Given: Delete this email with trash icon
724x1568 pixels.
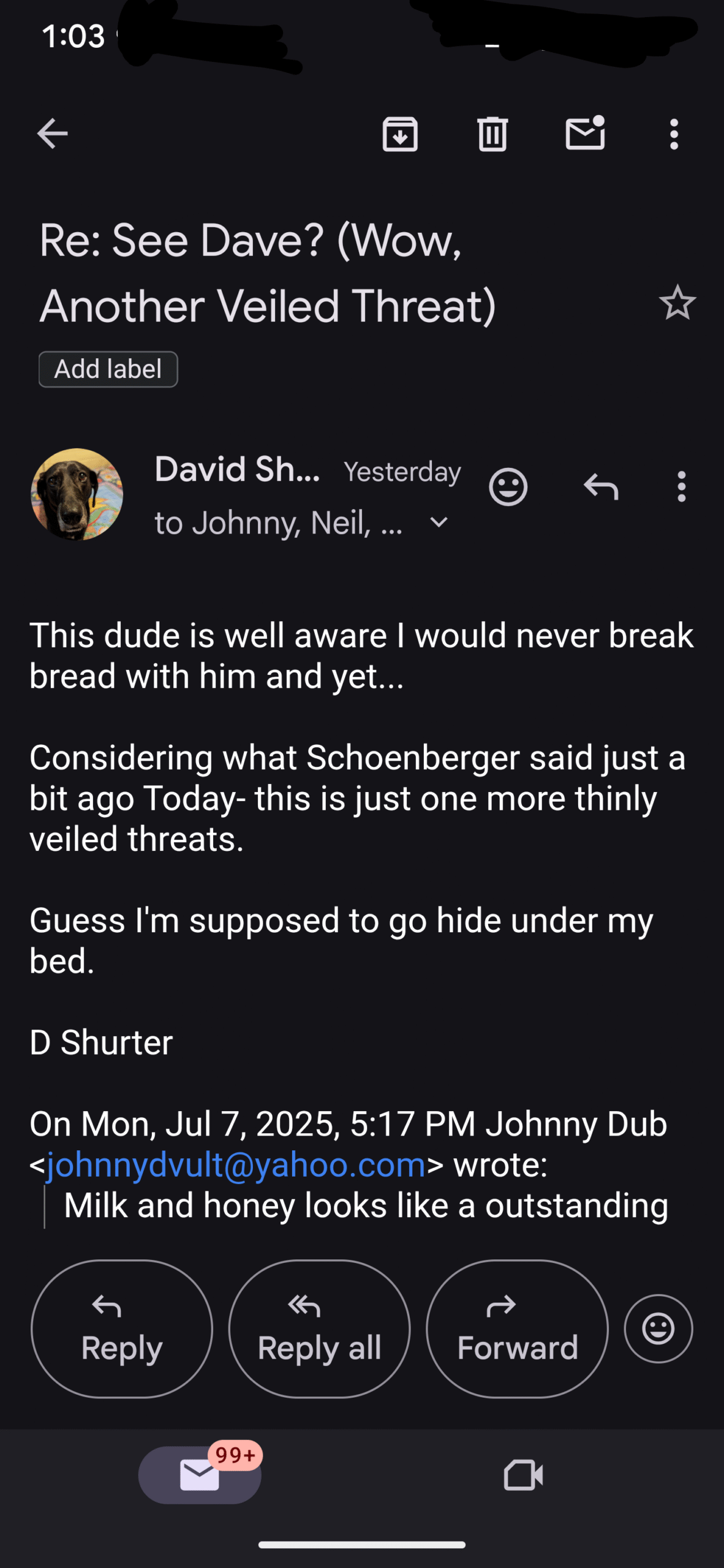Looking at the screenshot, I should click(492, 134).
